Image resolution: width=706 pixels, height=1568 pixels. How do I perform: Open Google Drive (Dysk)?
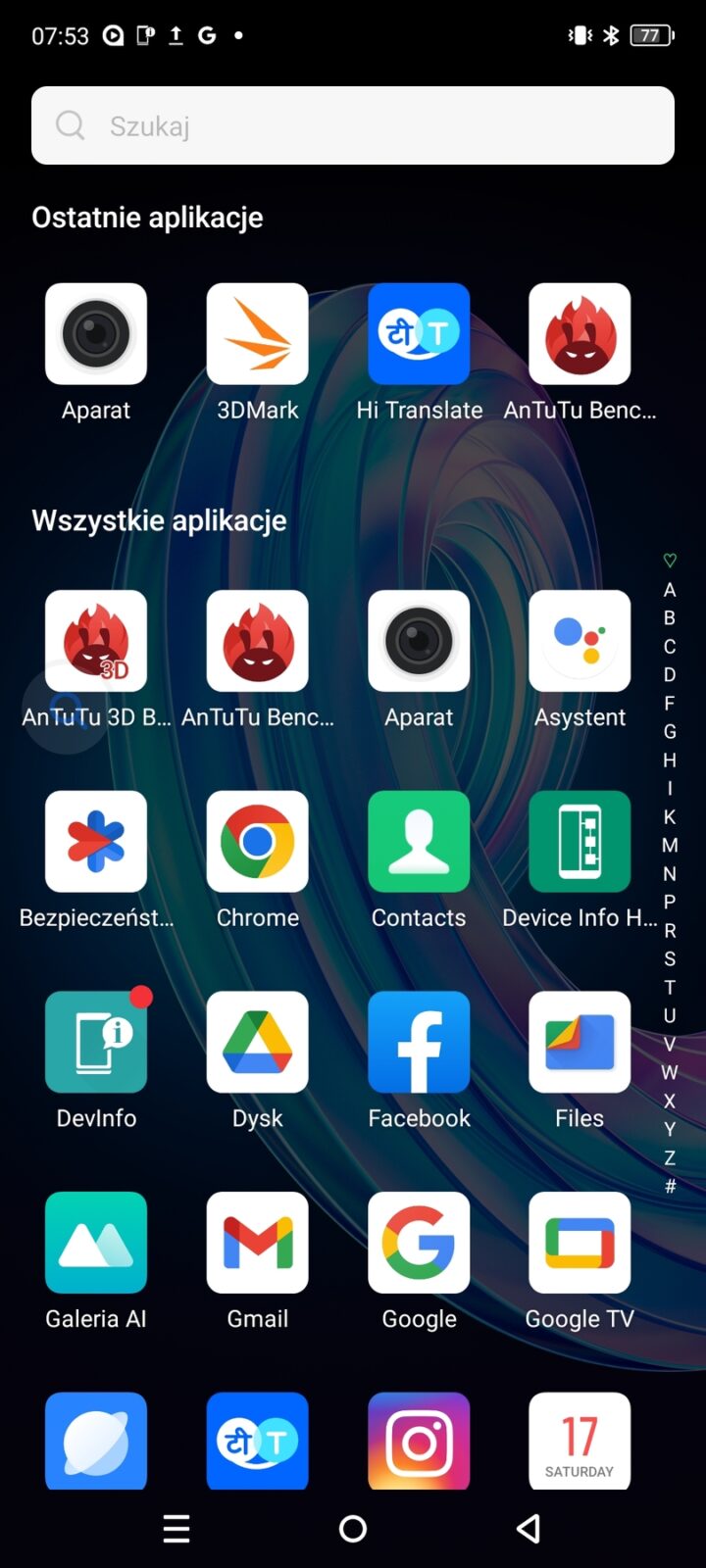[x=258, y=1043]
